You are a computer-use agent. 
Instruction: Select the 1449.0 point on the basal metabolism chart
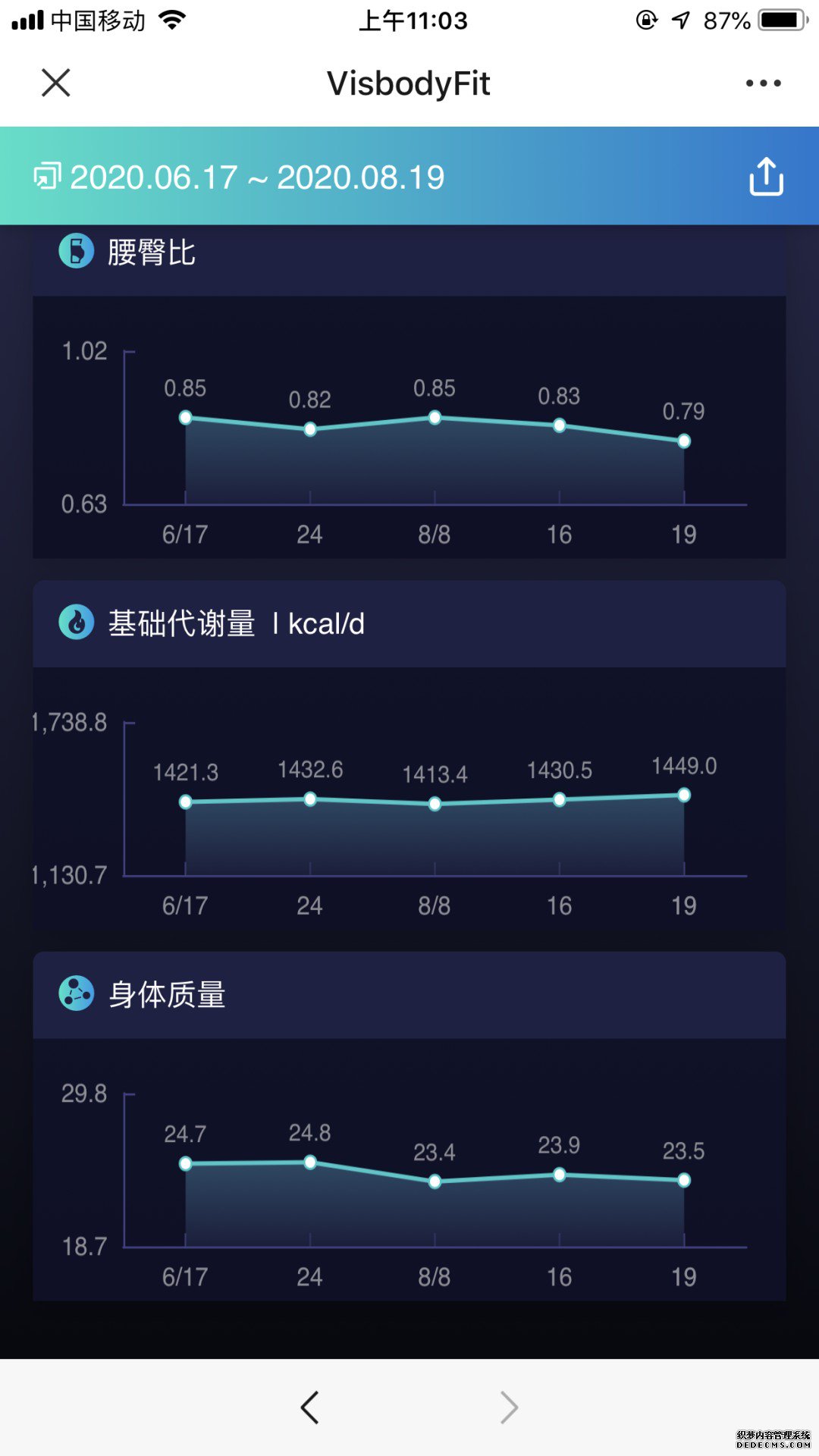point(684,795)
